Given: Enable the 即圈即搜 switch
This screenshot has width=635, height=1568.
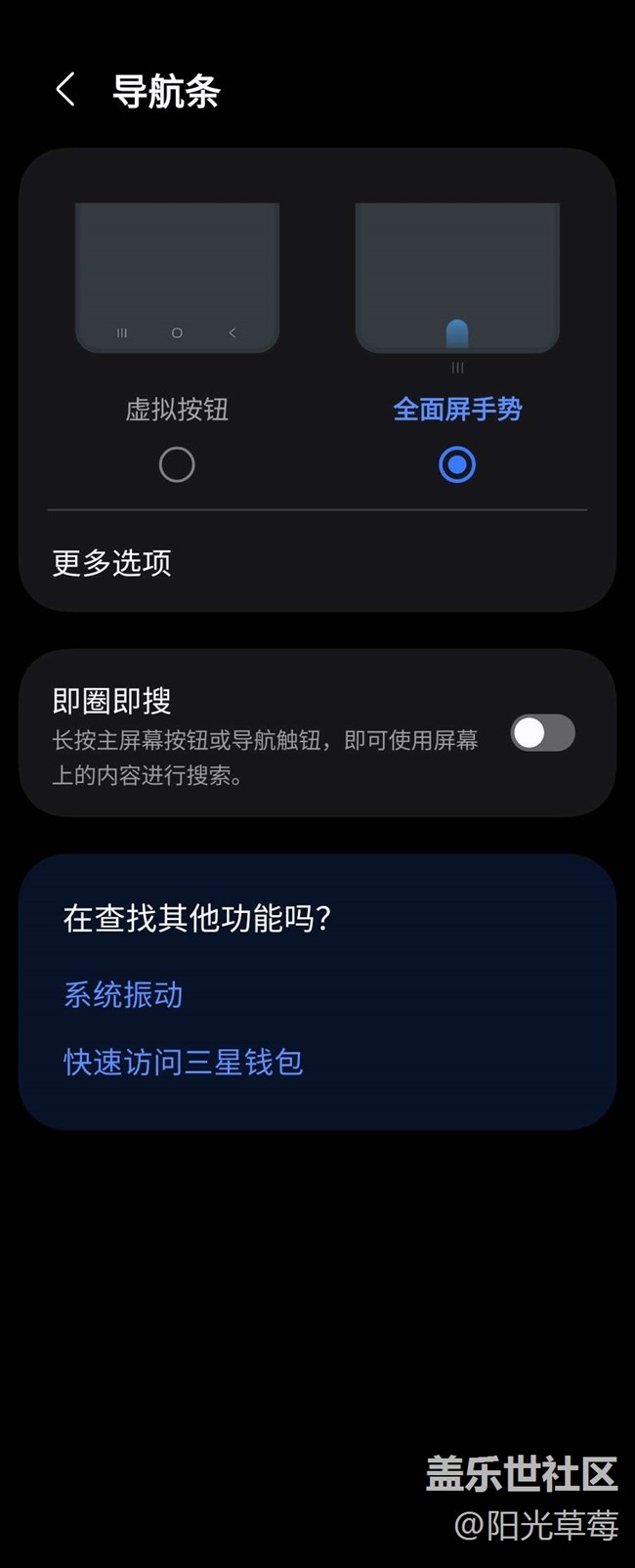Looking at the screenshot, I should point(542,733).
